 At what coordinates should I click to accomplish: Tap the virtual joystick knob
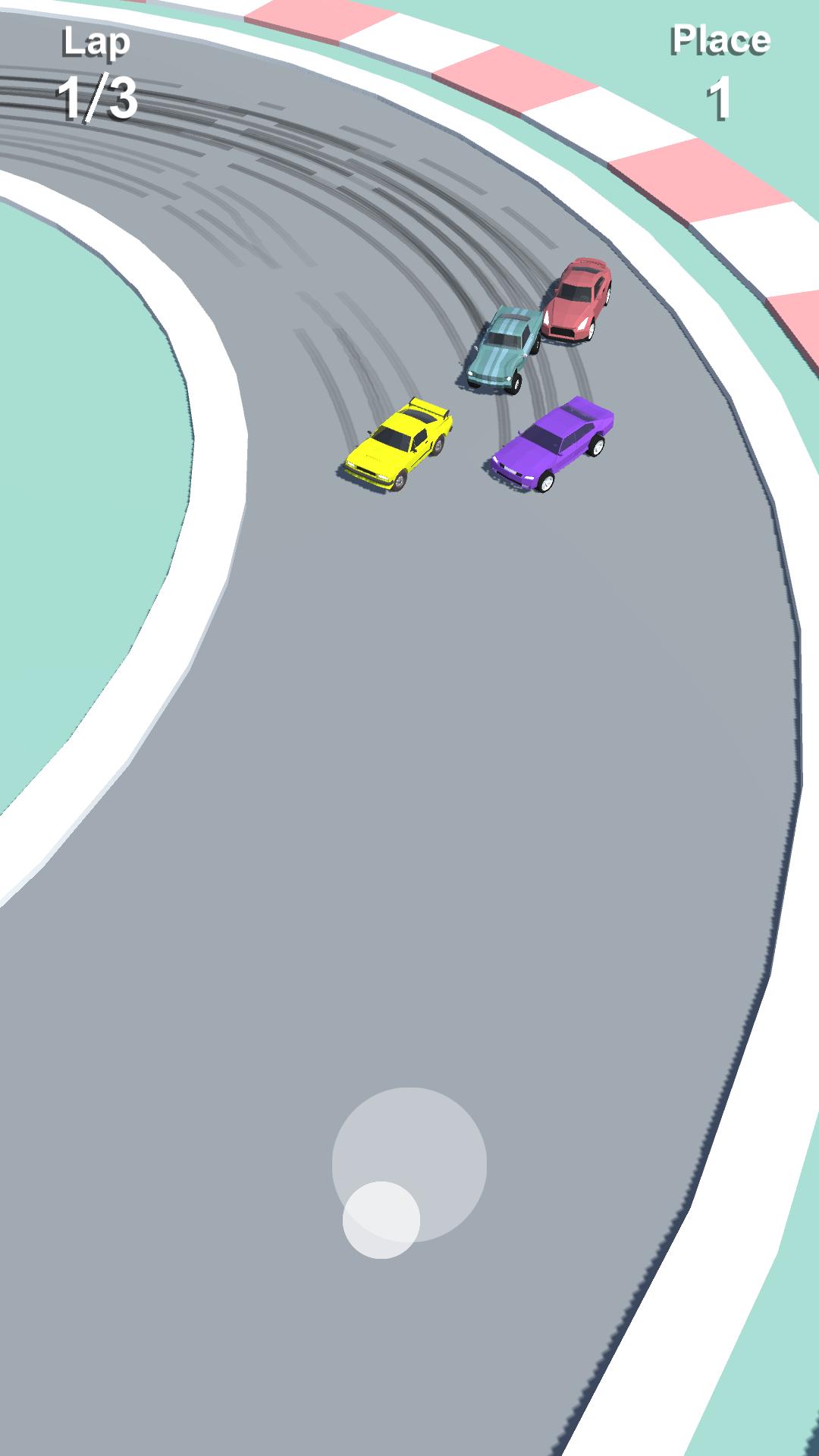381,1220
